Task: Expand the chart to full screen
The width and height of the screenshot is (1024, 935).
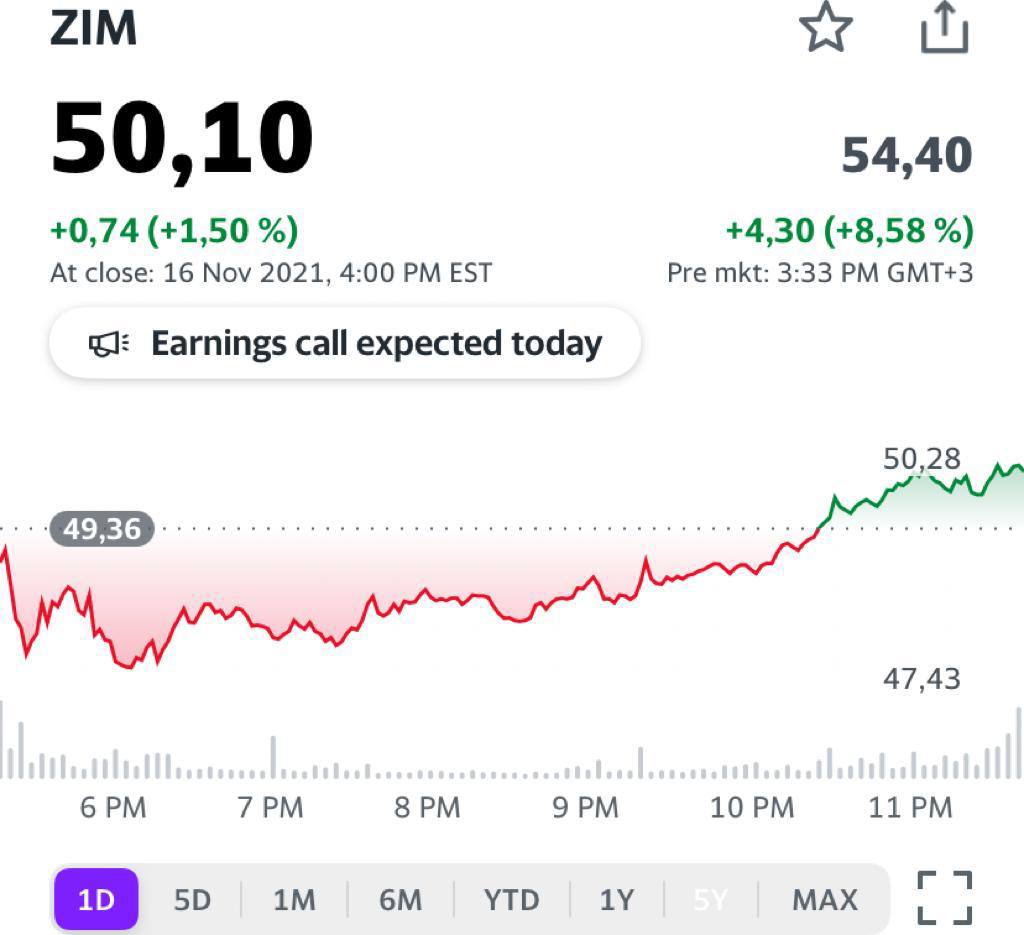Action: (x=944, y=897)
